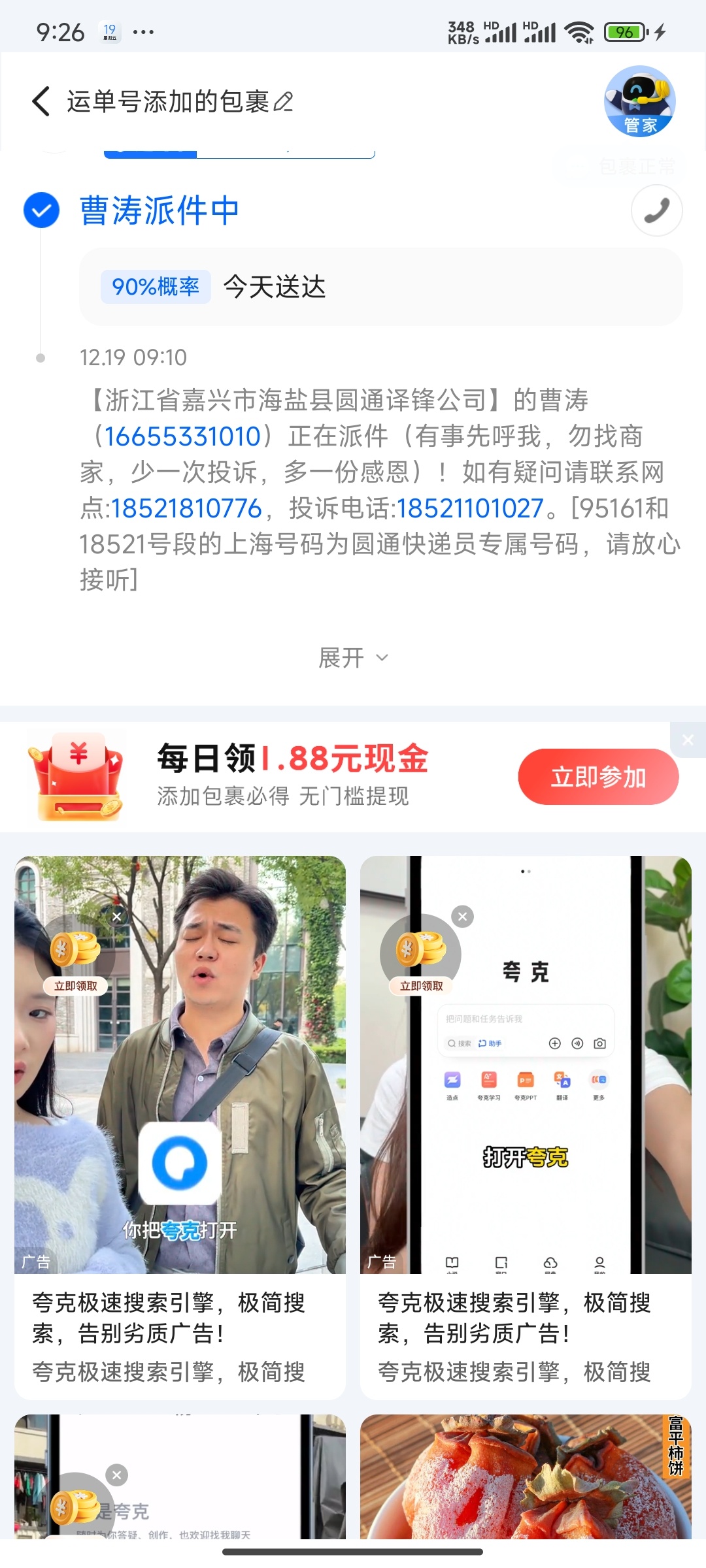Viewport: 706px width, 1568px height.
Task: Close the coin badge on the 打开夸克 ad
Action: [x=463, y=917]
